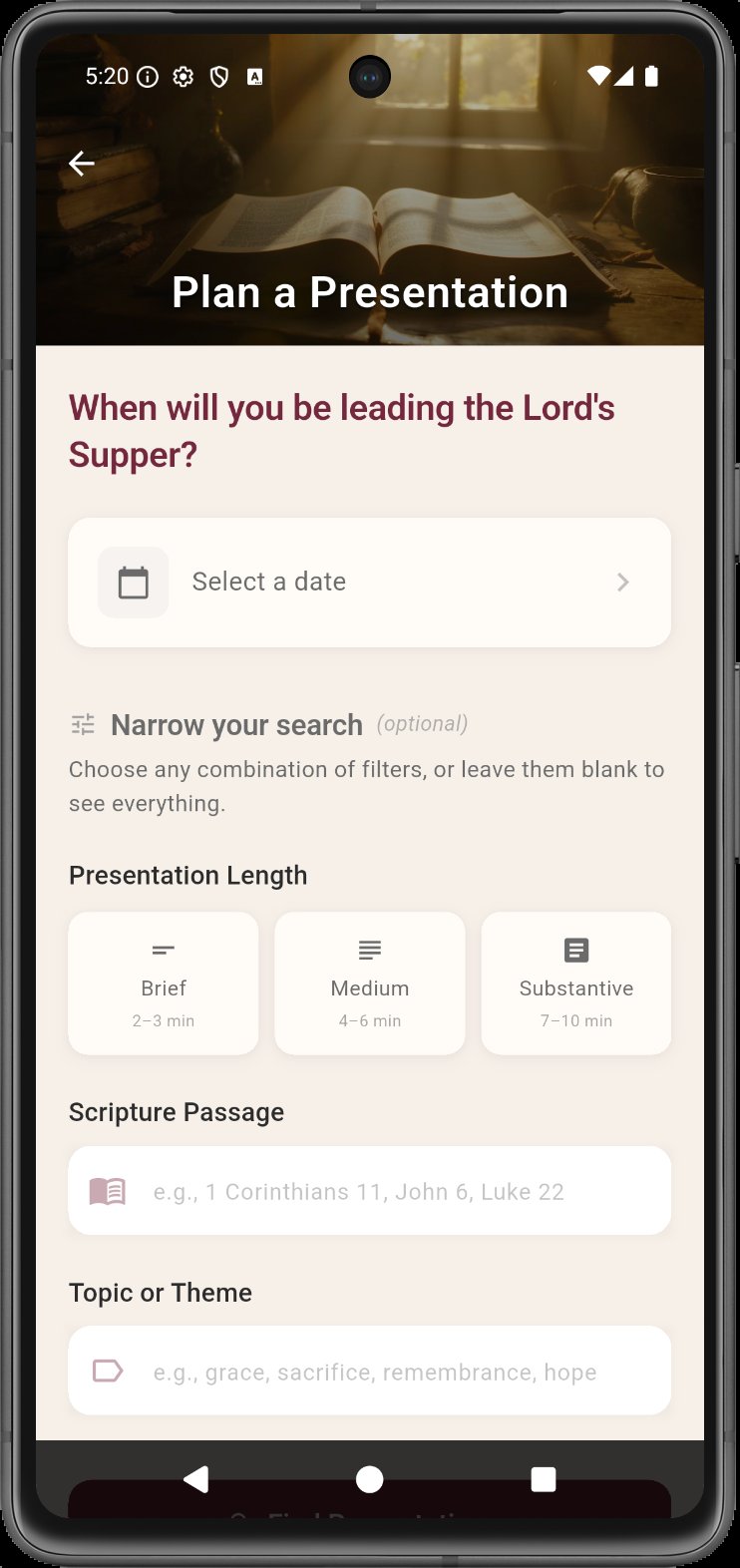Select the Medium 4–6 min length
This screenshot has height=1568, width=740.
370,983
